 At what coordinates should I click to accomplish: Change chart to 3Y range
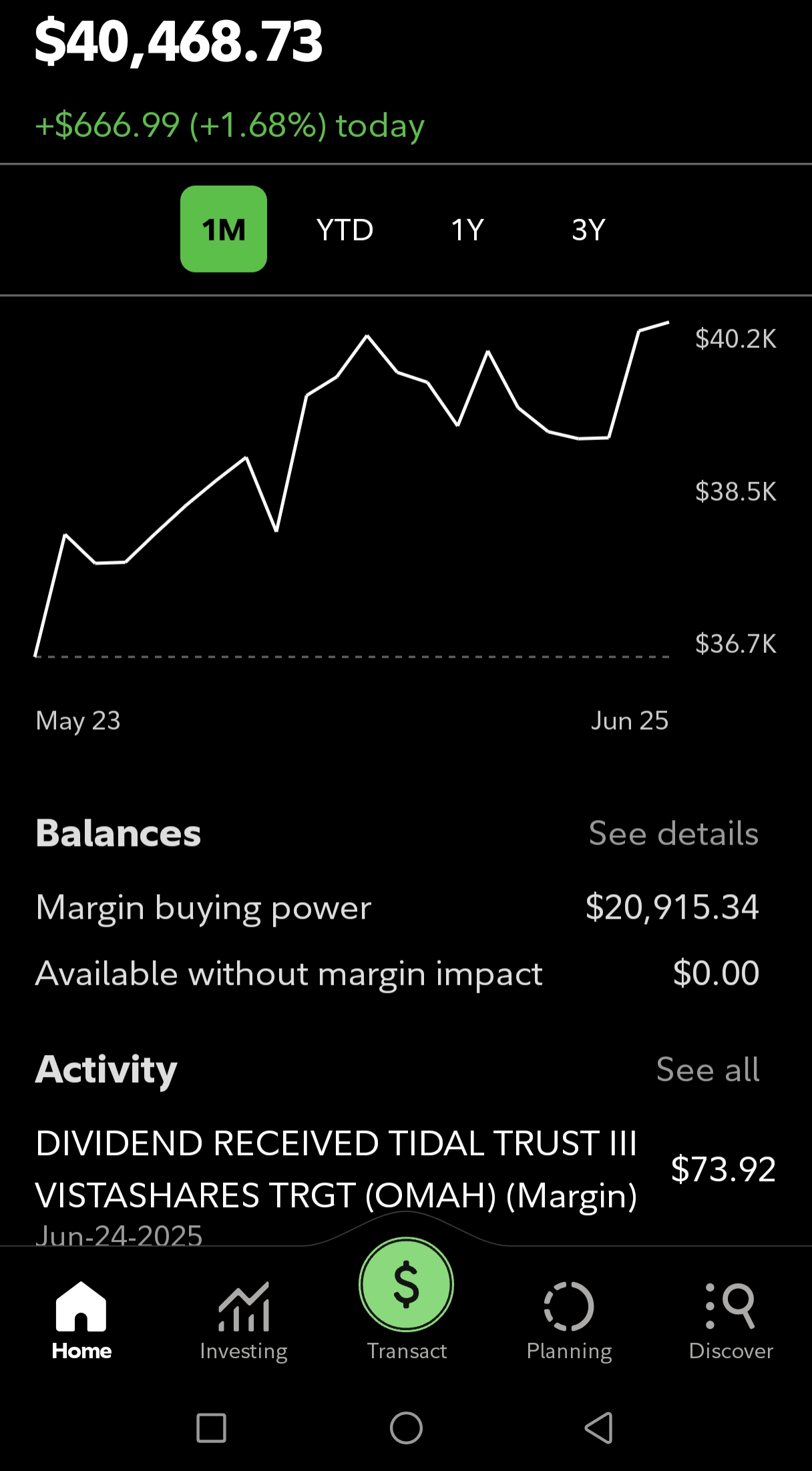588,230
